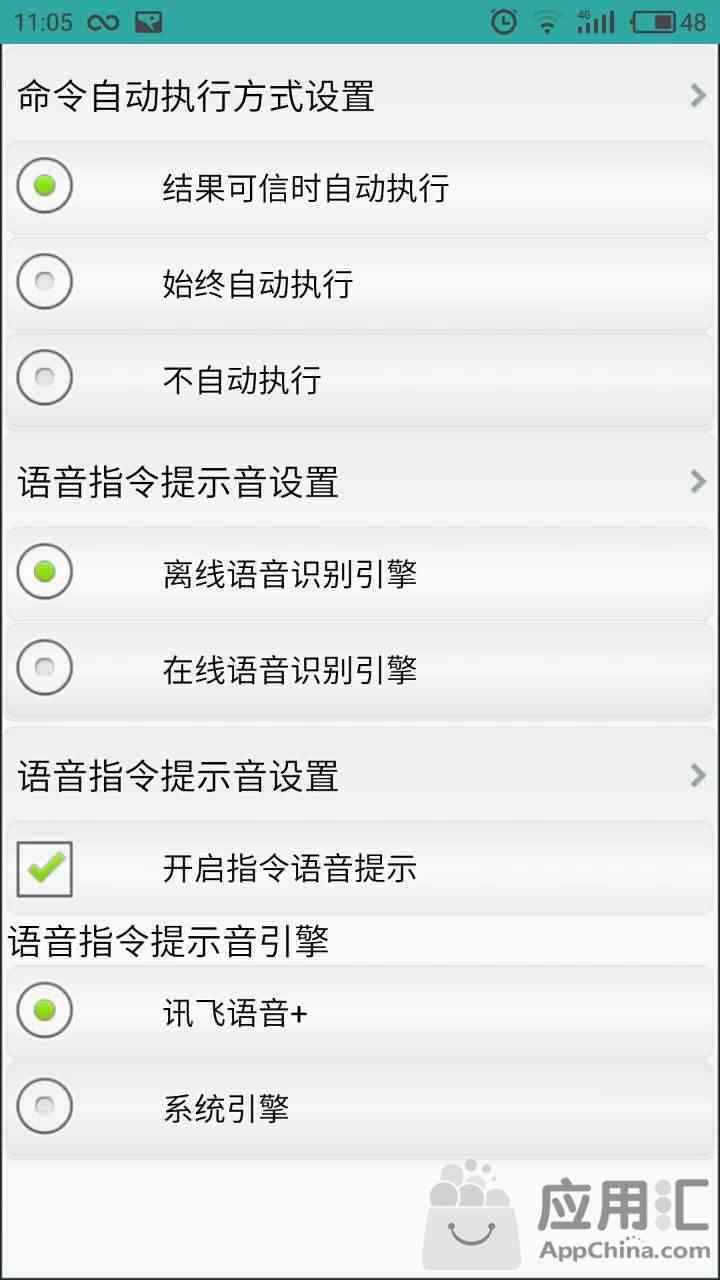Open 命令自动执行方式设置 header row
This screenshot has width=720, height=1280.
(x=360, y=96)
